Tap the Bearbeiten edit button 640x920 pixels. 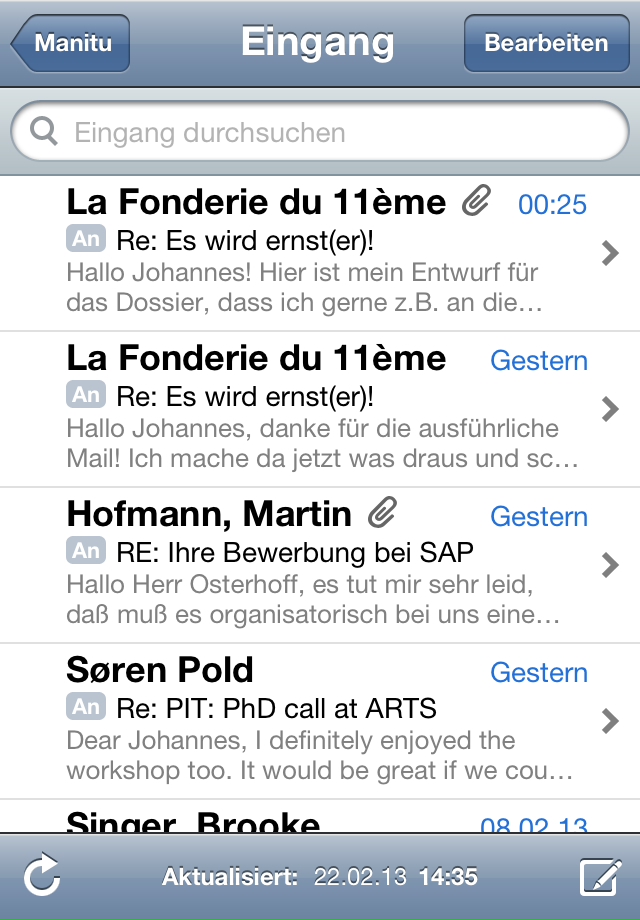tap(546, 44)
